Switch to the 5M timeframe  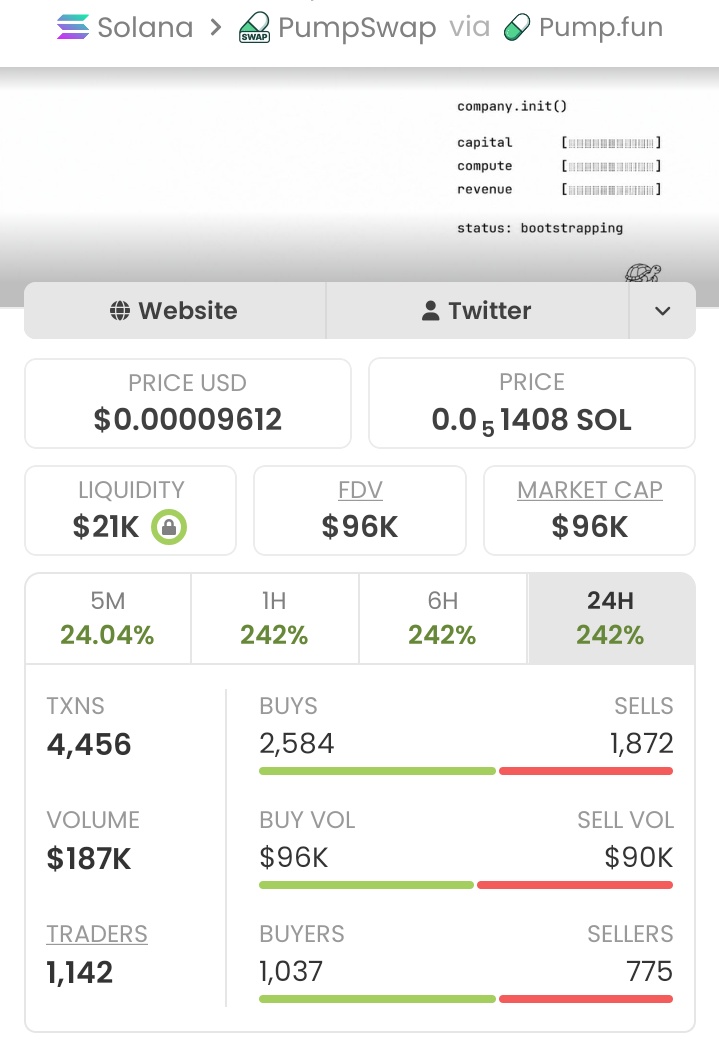(108, 618)
